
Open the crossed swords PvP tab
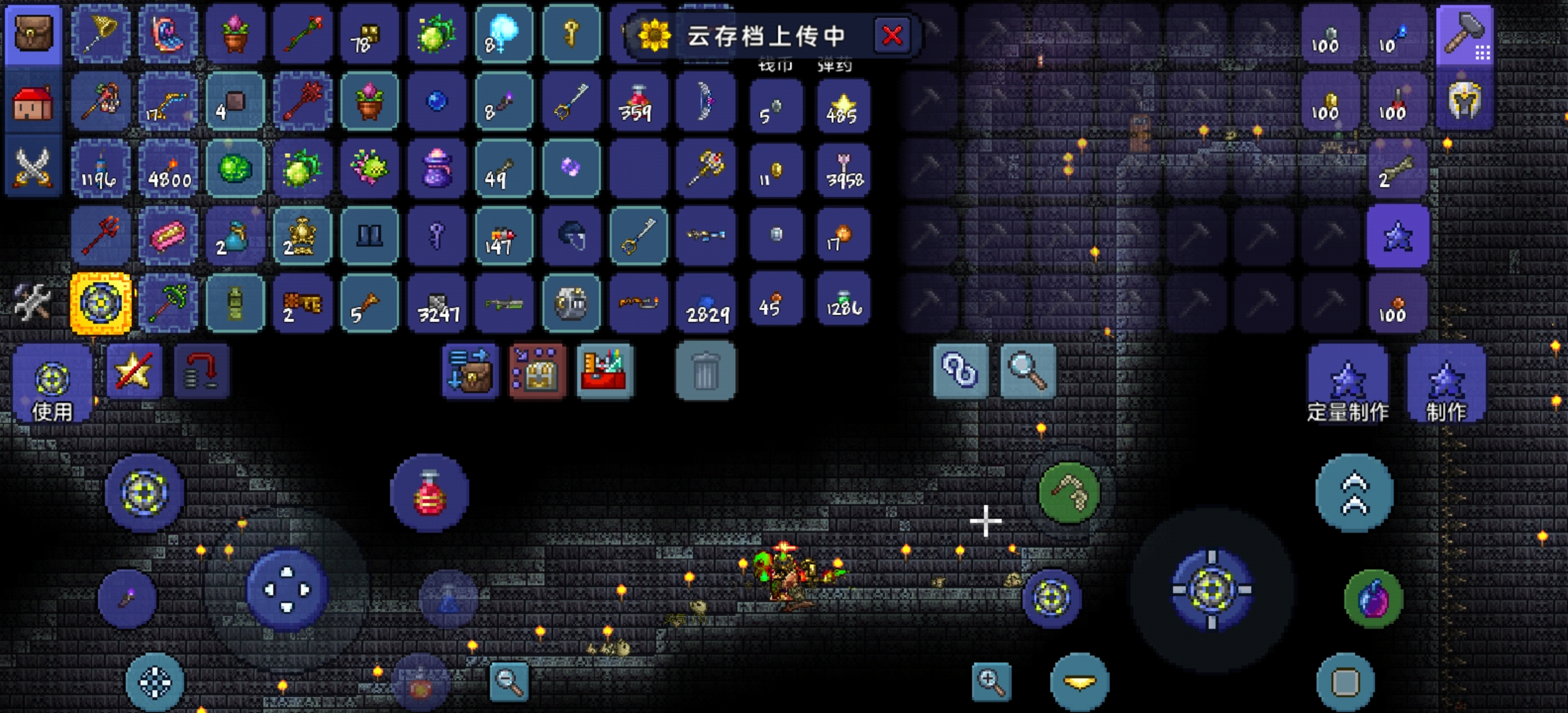coord(33,168)
